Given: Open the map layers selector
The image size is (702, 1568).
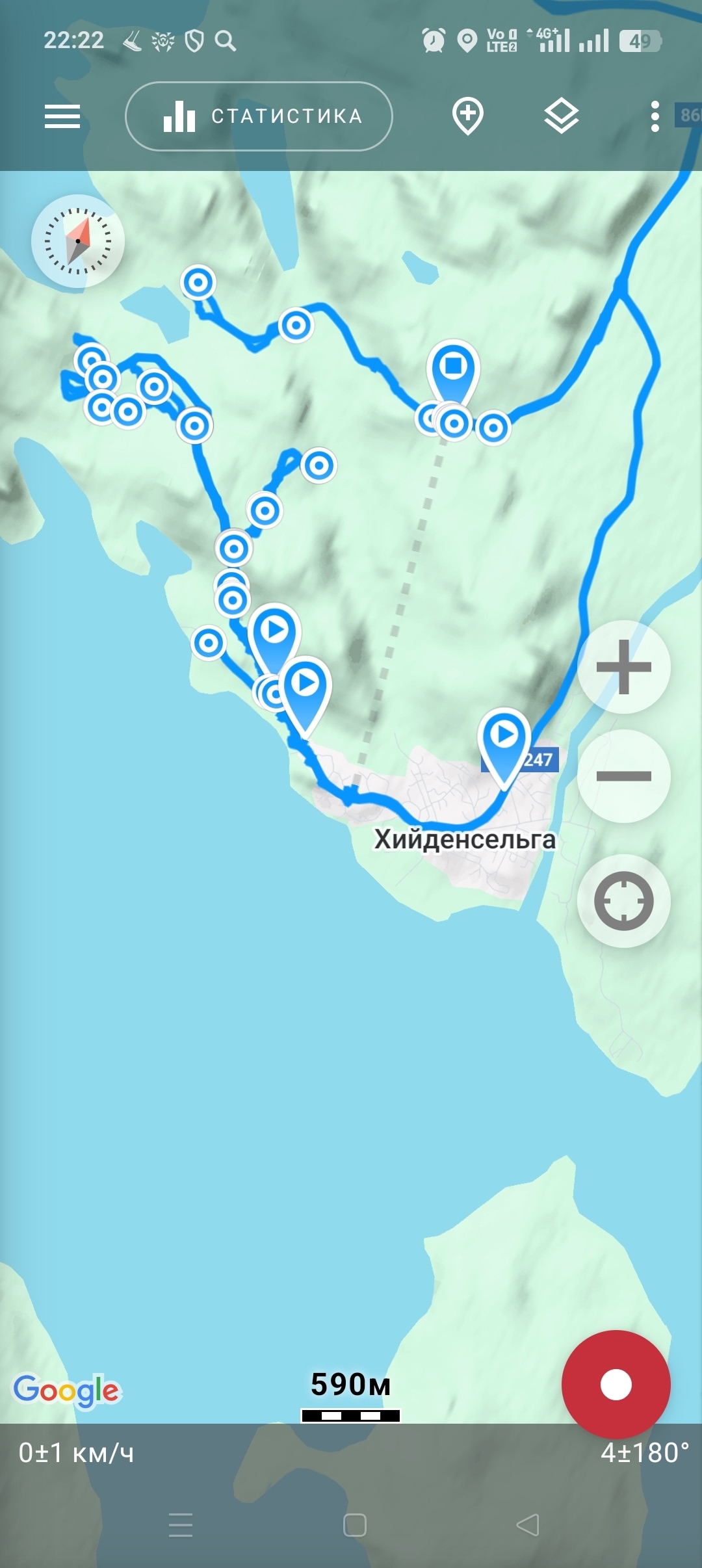Looking at the screenshot, I should point(562,116).
